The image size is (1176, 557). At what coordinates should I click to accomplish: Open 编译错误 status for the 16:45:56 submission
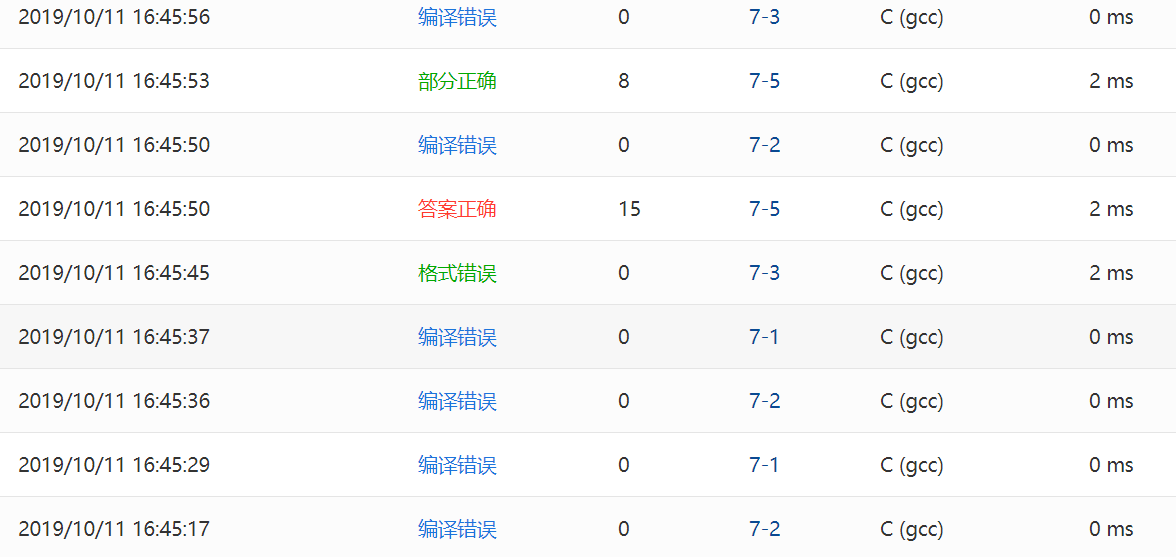click(457, 17)
